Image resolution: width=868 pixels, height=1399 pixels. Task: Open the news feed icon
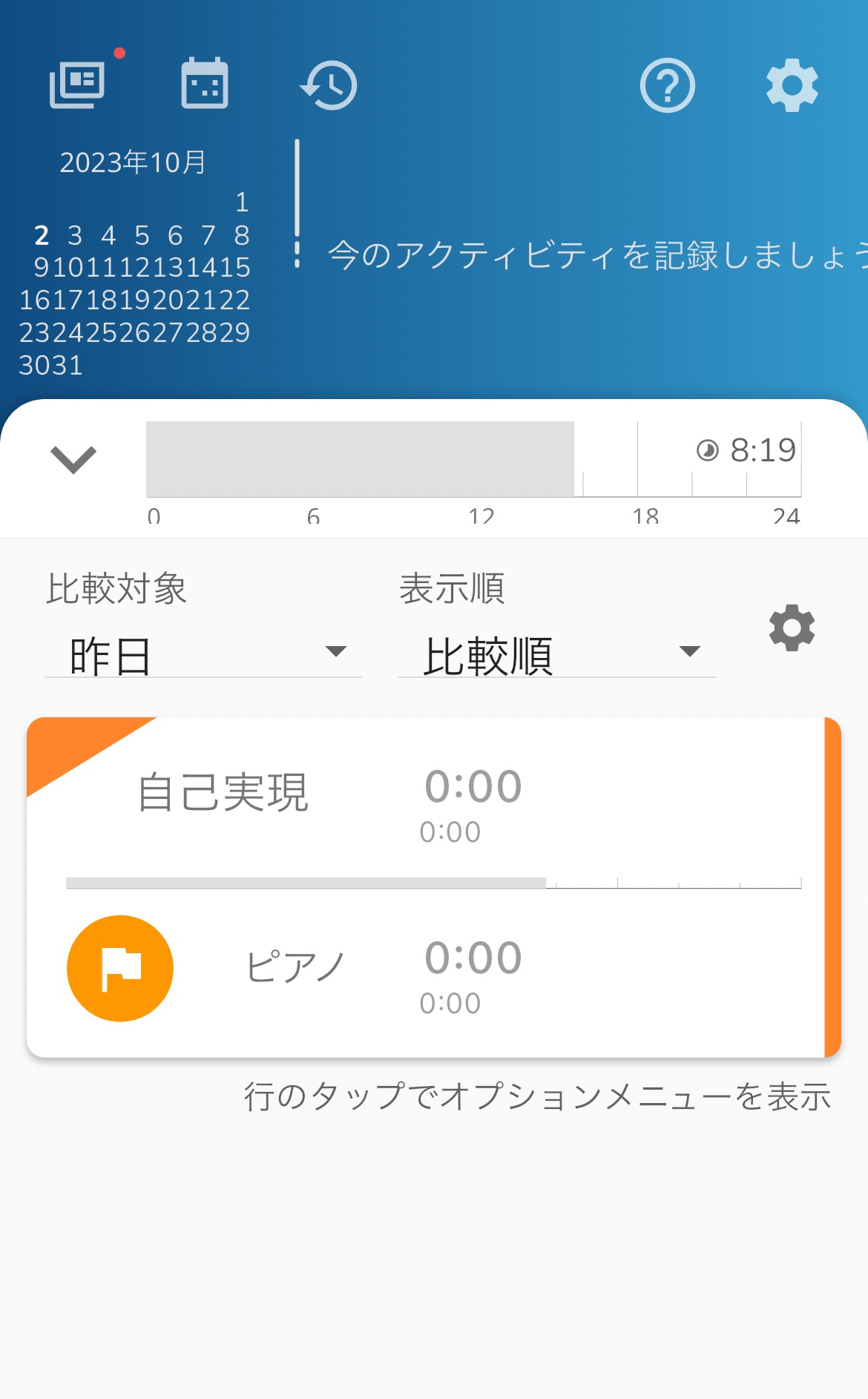pos(77,85)
